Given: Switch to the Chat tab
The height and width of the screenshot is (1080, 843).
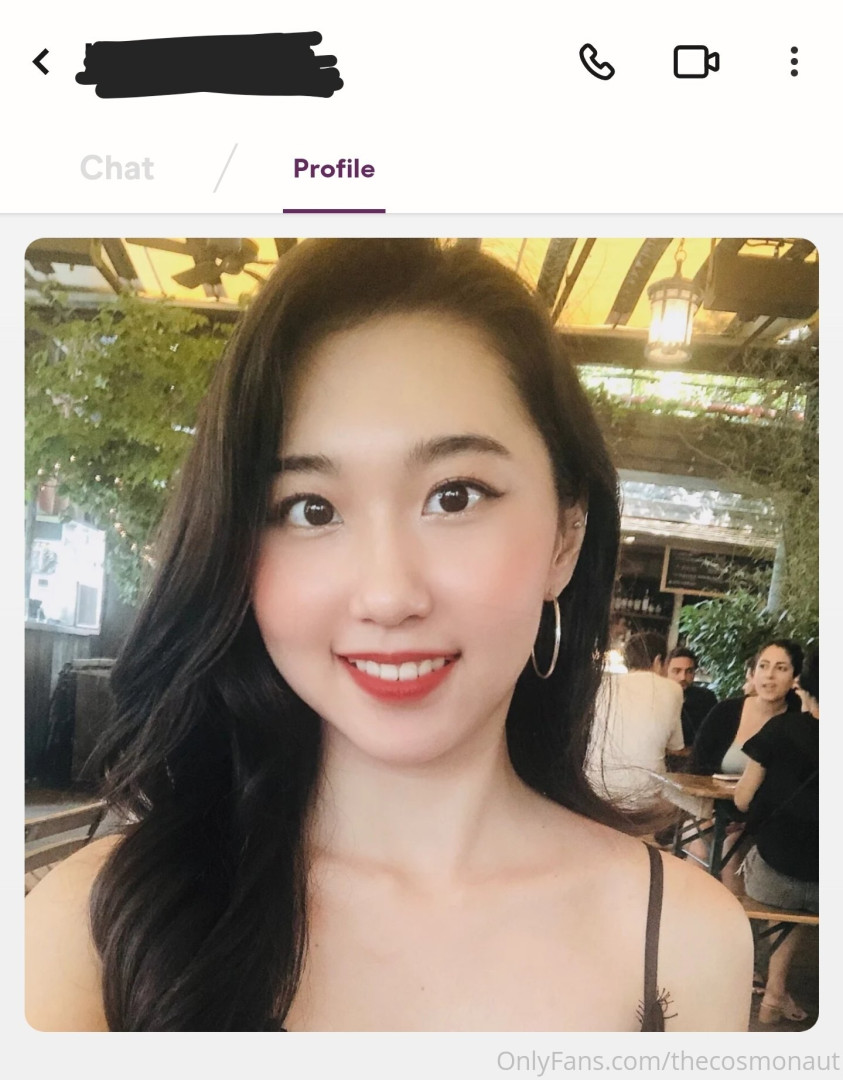Looking at the screenshot, I should [x=117, y=168].
